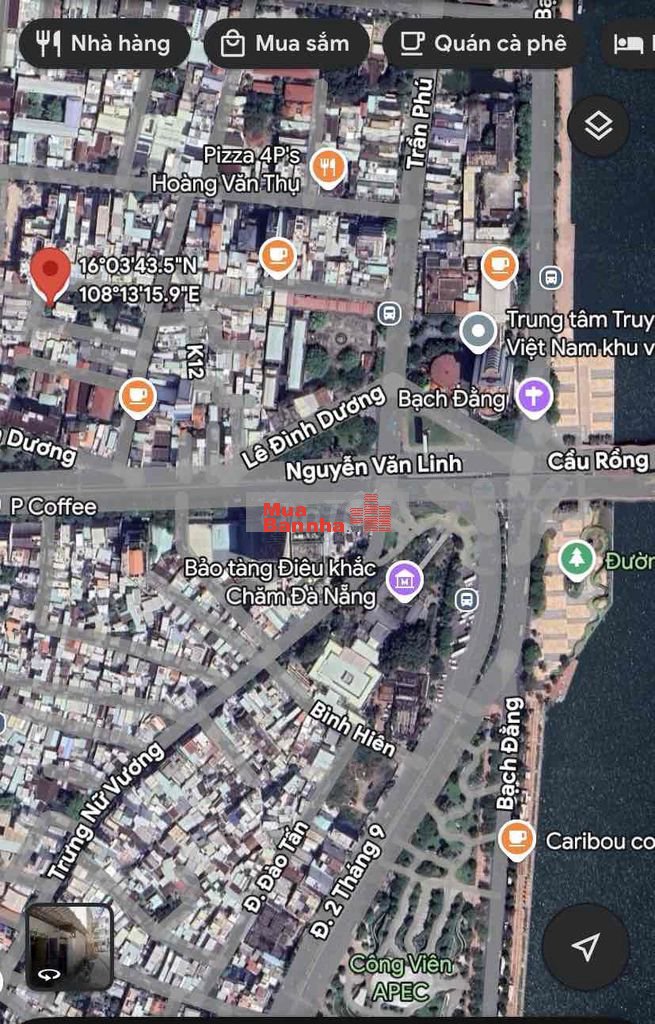Tap the purple church marker
The height and width of the screenshot is (1024, 655).
coord(535,398)
